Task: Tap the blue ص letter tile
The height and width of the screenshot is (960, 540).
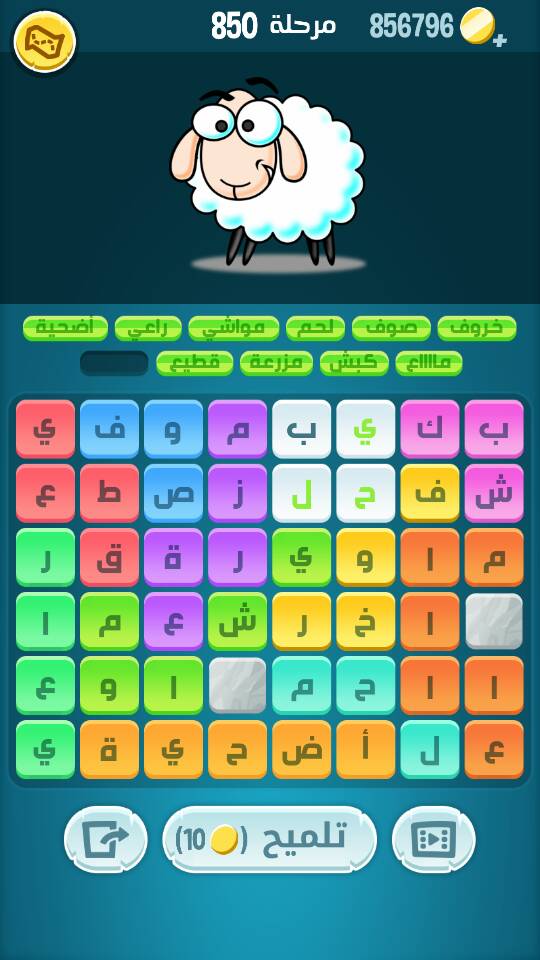Action: click(173, 493)
